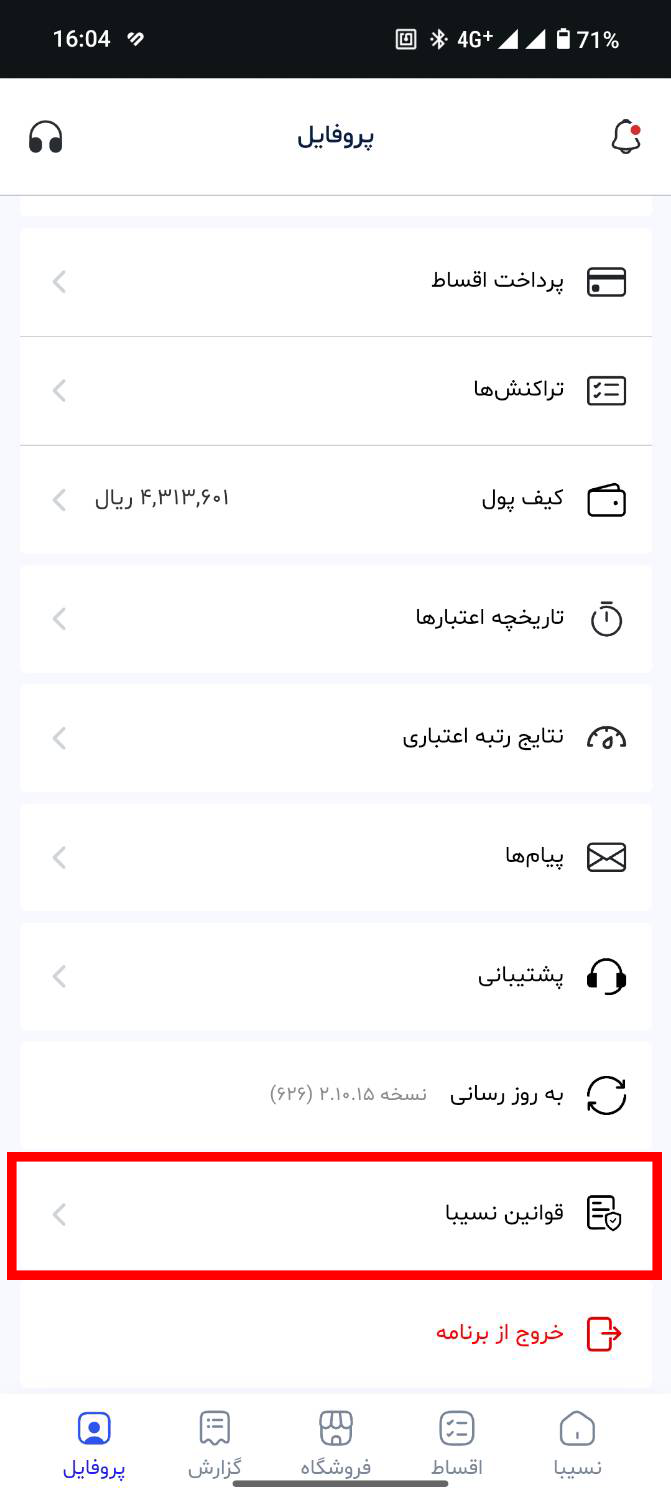The height and width of the screenshot is (1500, 671).
Task: Switch to the فروشگاه tab
Action: click(336, 1443)
